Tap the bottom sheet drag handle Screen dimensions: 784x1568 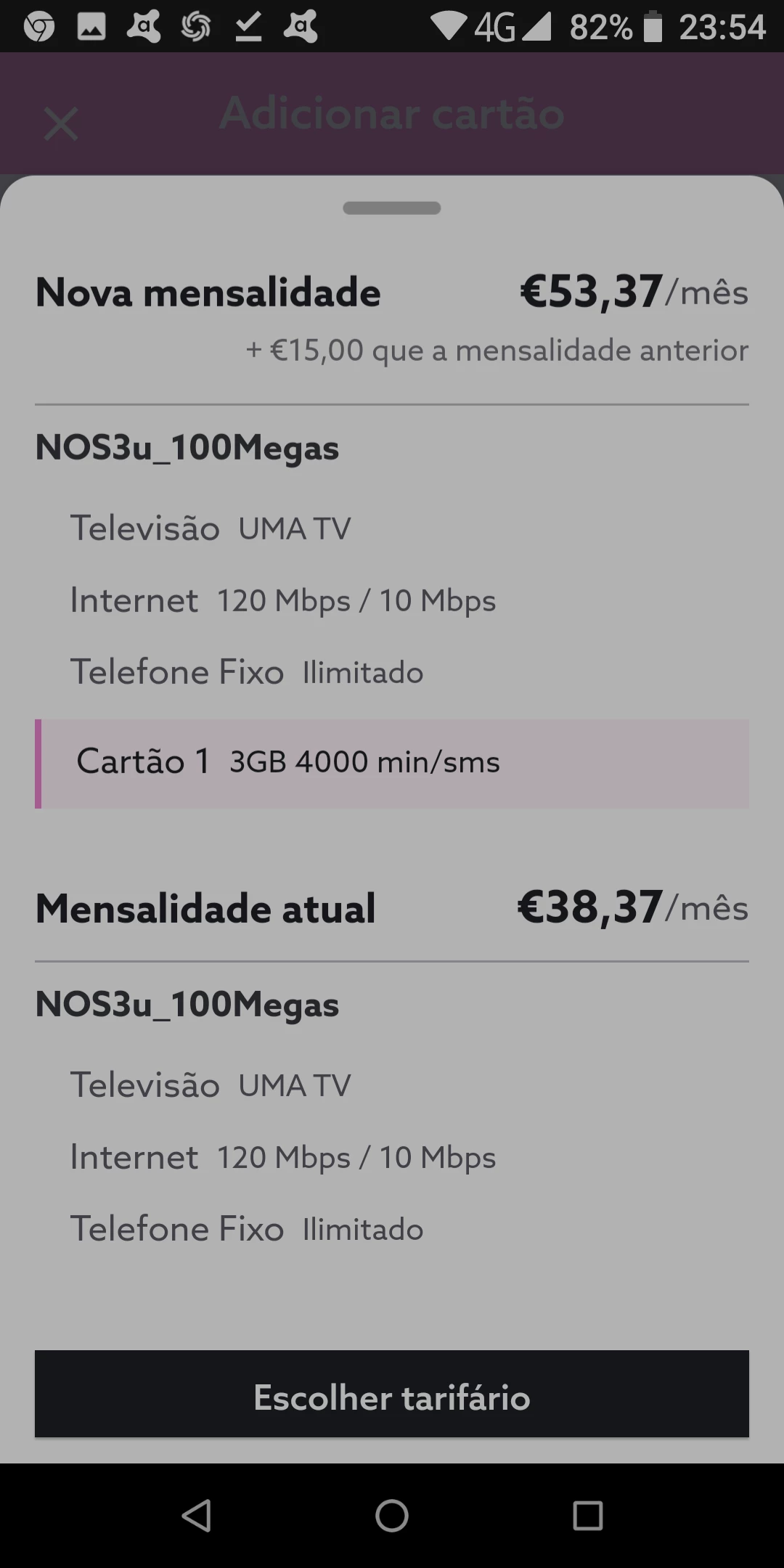coord(392,208)
